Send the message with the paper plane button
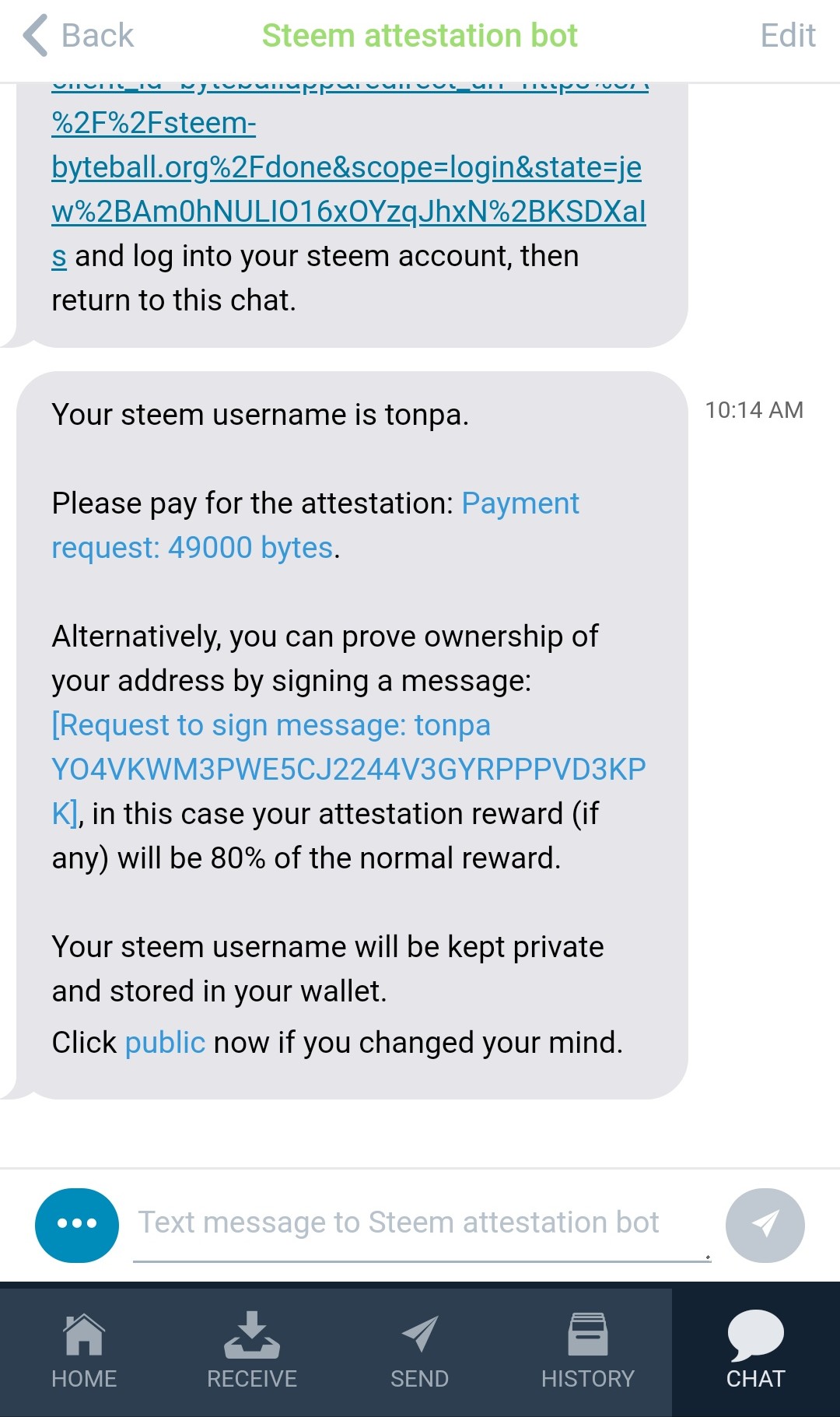Viewport: 840px width, 1417px height. point(765,1225)
